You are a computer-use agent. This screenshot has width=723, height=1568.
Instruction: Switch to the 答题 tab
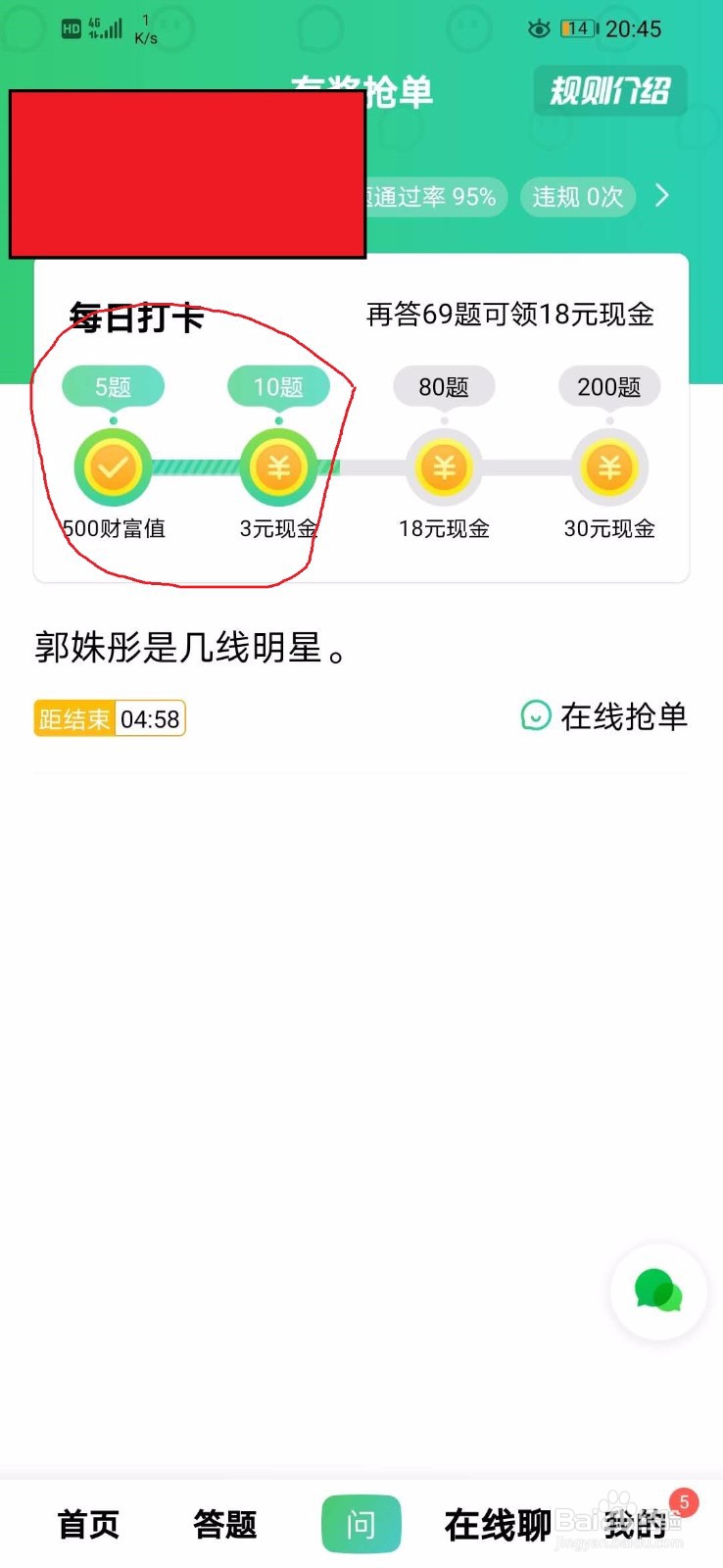[x=225, y=1524]
